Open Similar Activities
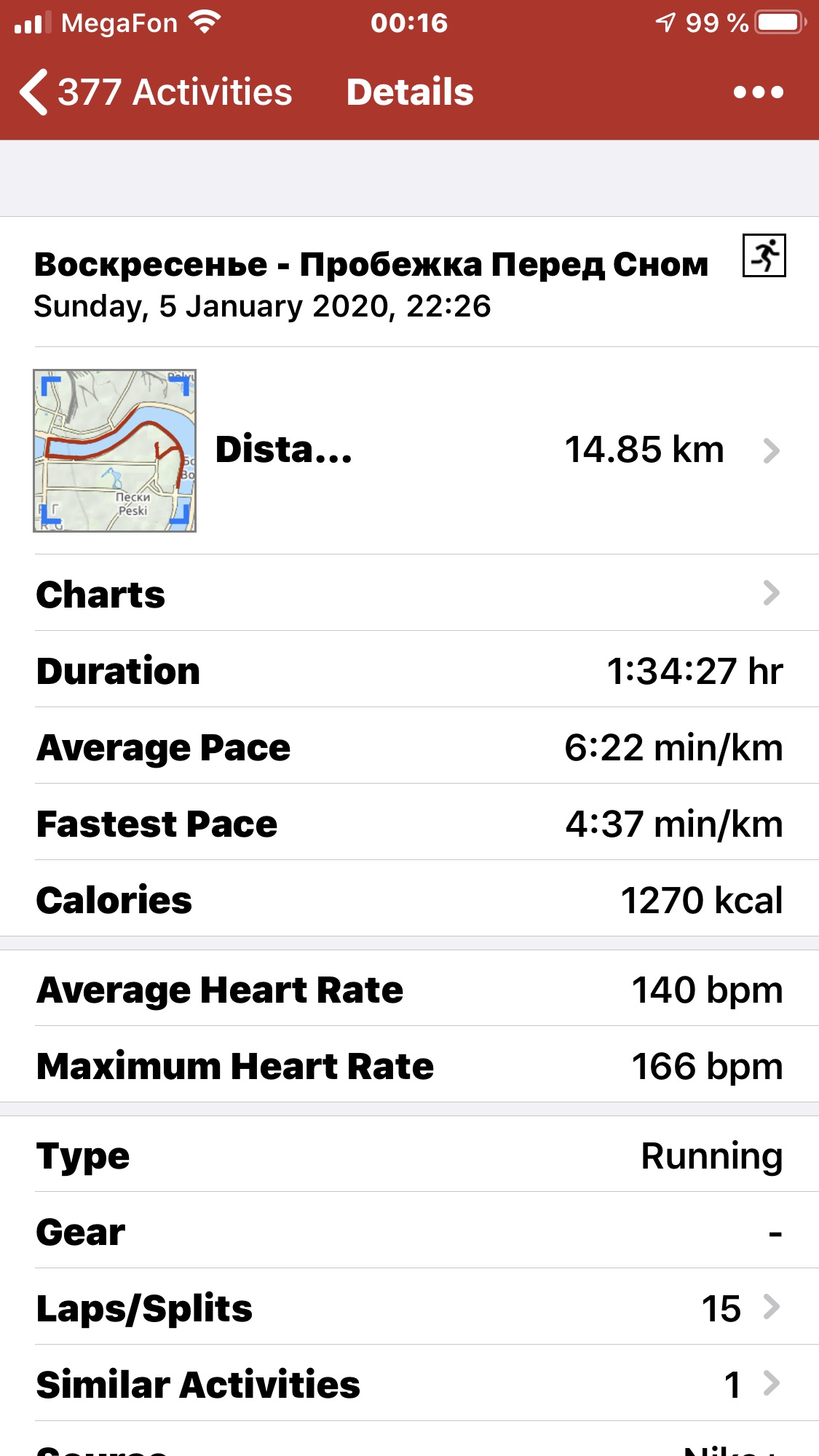819x1456 pixels. 409,1383
